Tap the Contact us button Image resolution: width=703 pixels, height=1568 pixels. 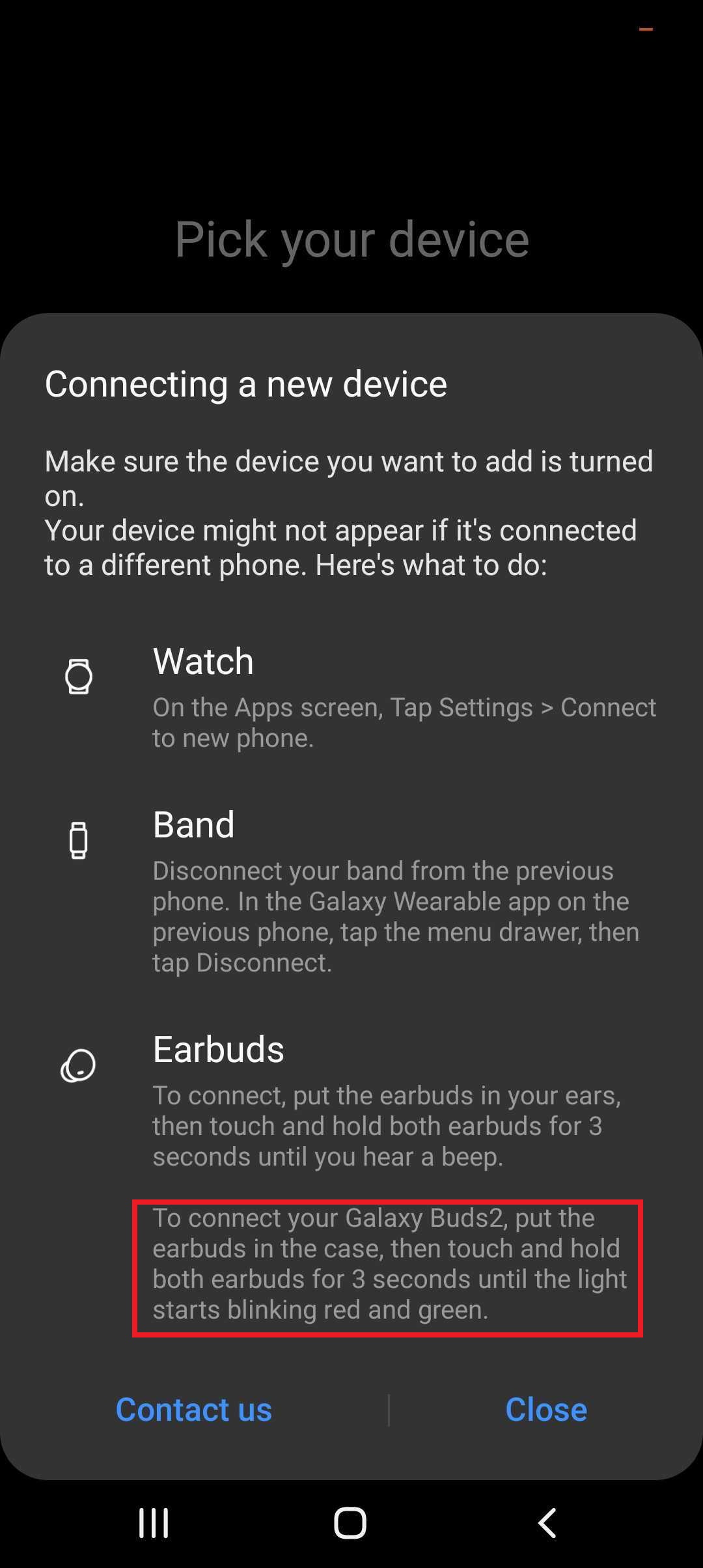pyautogui.click(x=193, y=1410)
